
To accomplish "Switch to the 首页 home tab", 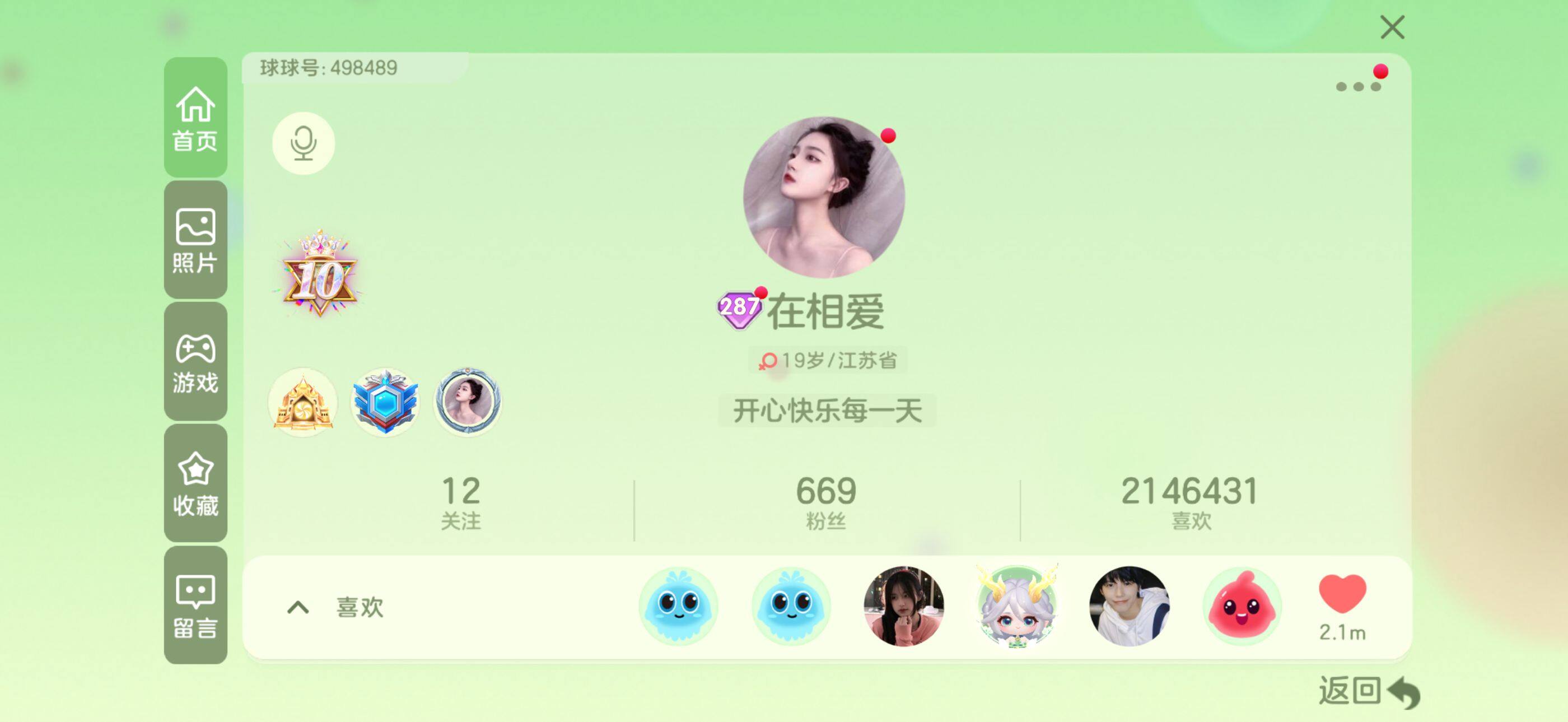I will 195,118.
